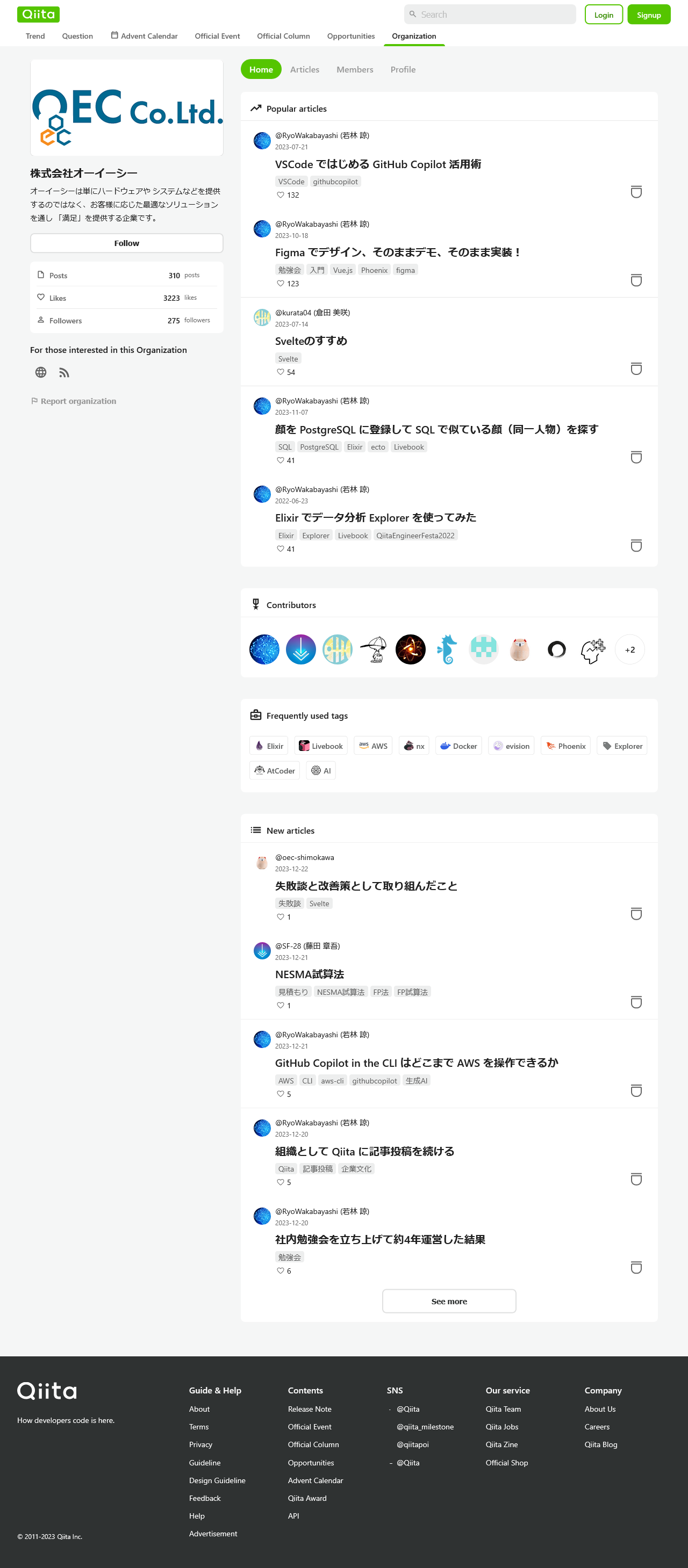Switch to the Members tab
The width and height of the screenshot is (688, 1568).
click(354, 69)
